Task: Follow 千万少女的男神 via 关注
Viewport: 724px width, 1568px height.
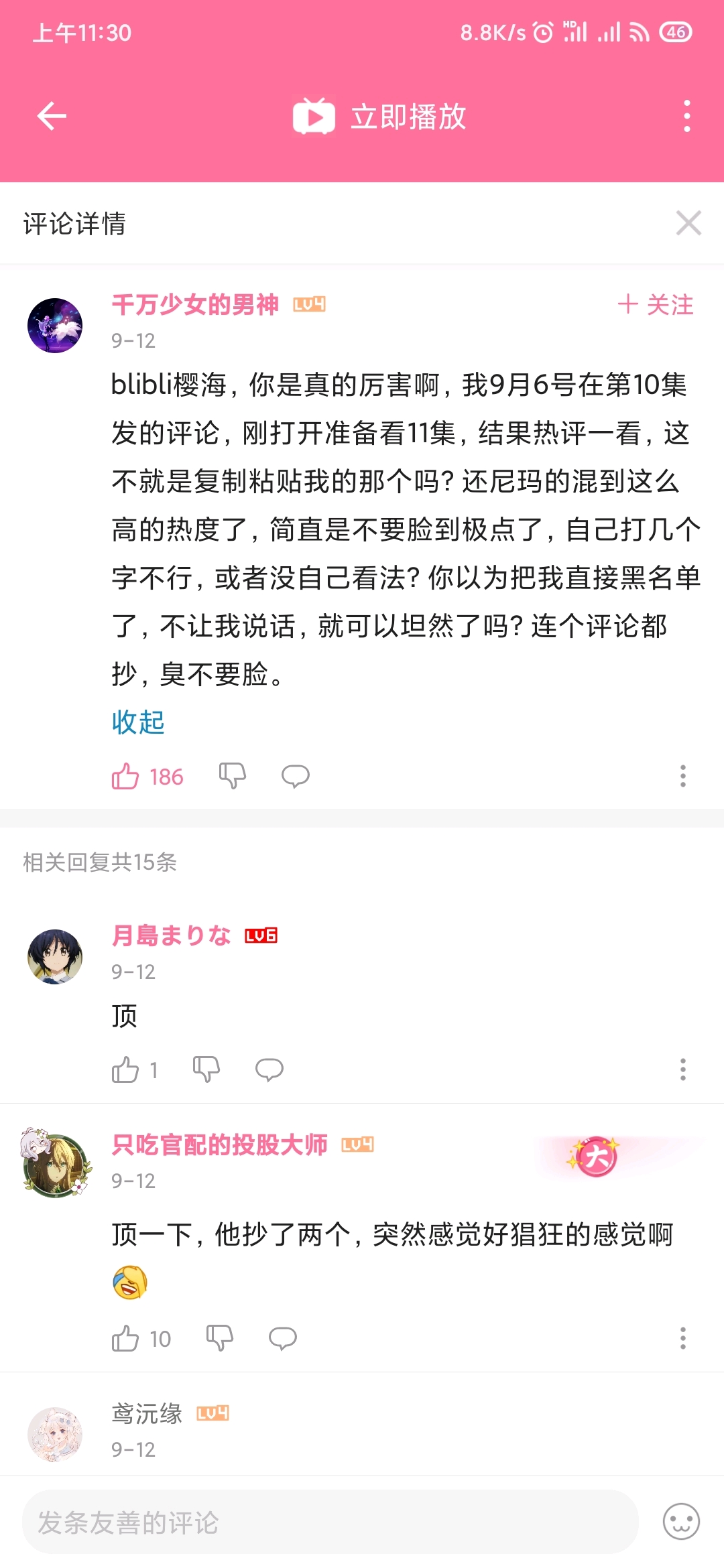Action: (655, 304)
